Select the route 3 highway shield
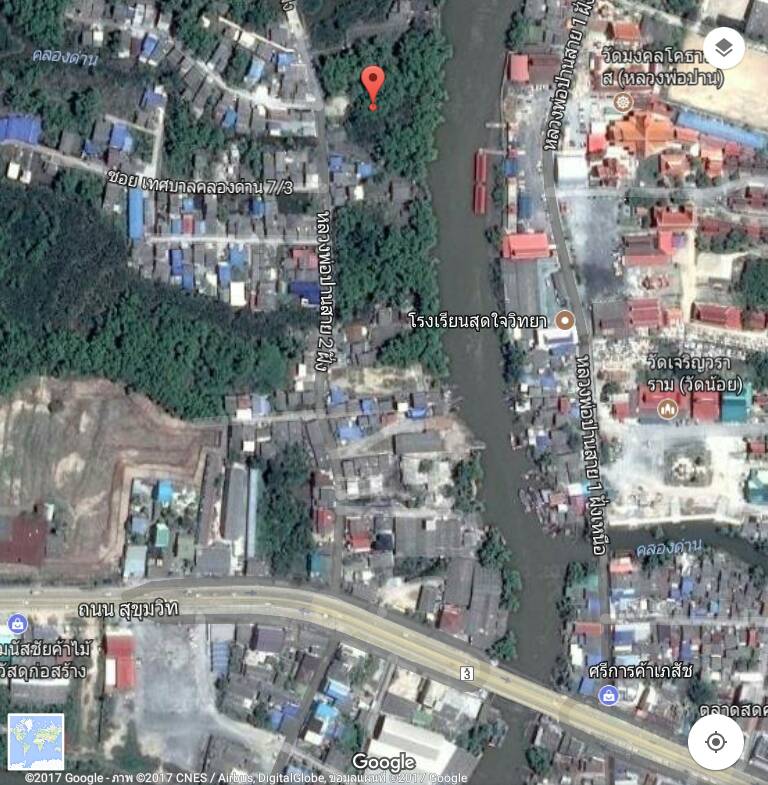Image resolution: width=768 pixels, height=785 pixels. (468, 675)
